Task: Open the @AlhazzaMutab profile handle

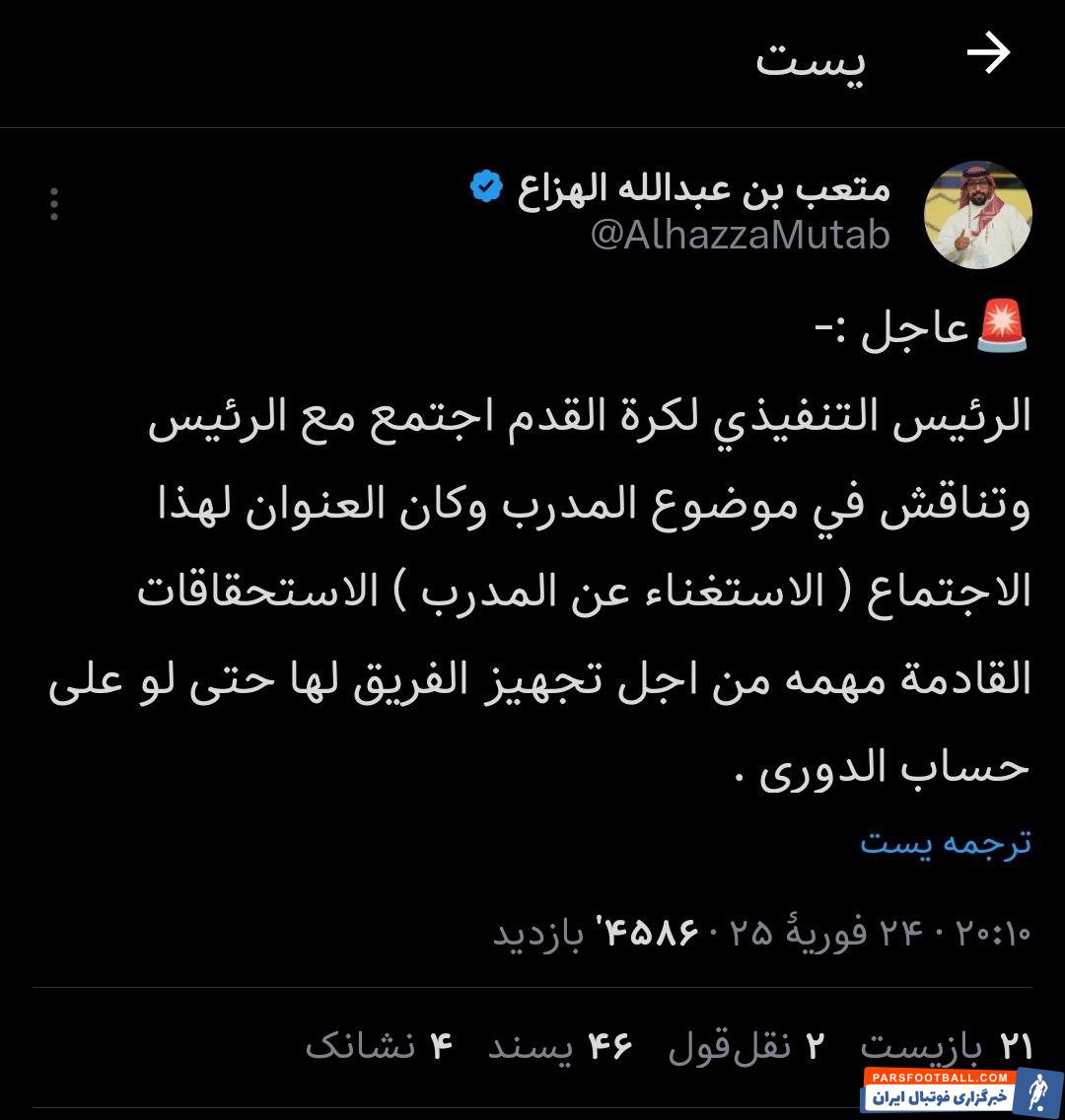Action: pos(740,235)
